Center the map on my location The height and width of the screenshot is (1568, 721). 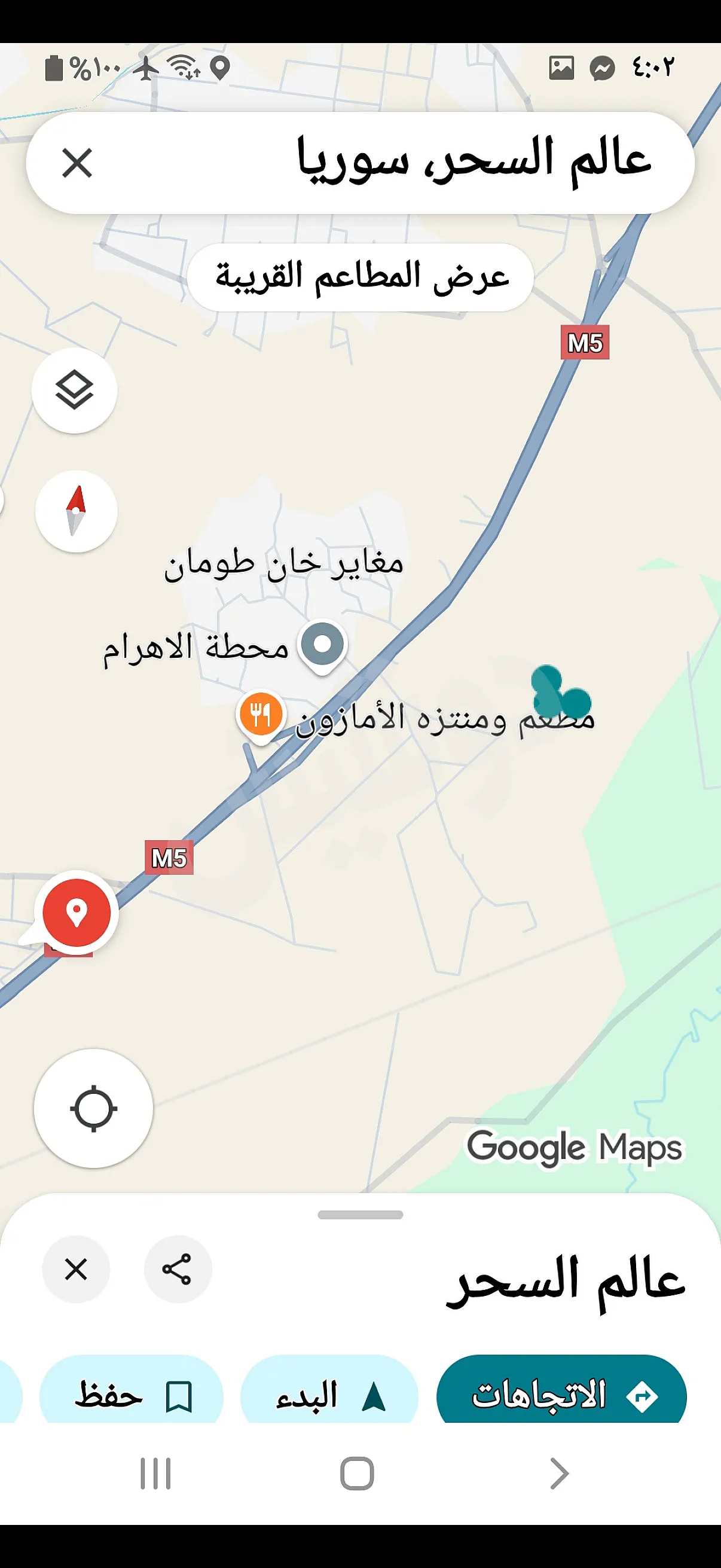click(x=93, y=1109)
